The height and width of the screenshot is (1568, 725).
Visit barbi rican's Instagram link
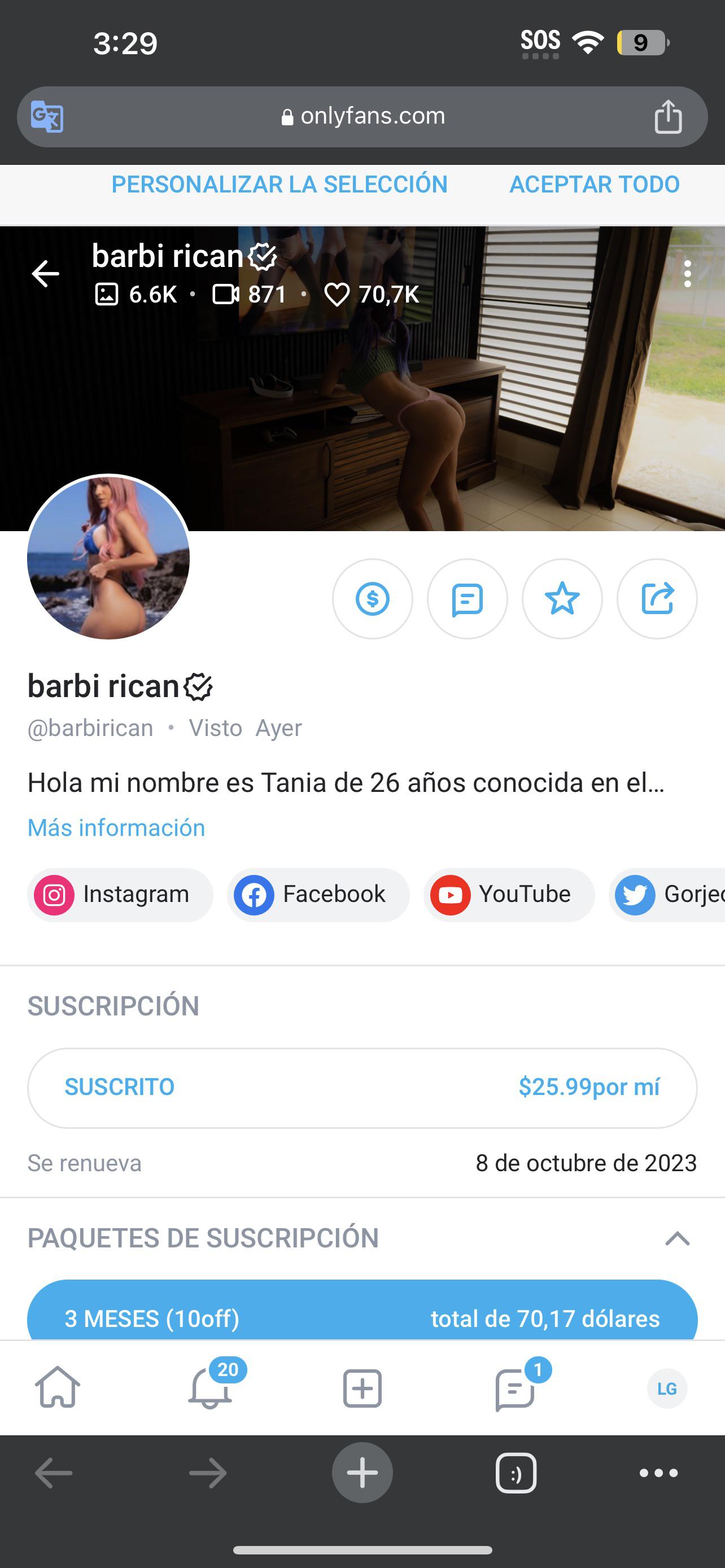(120, 894)
